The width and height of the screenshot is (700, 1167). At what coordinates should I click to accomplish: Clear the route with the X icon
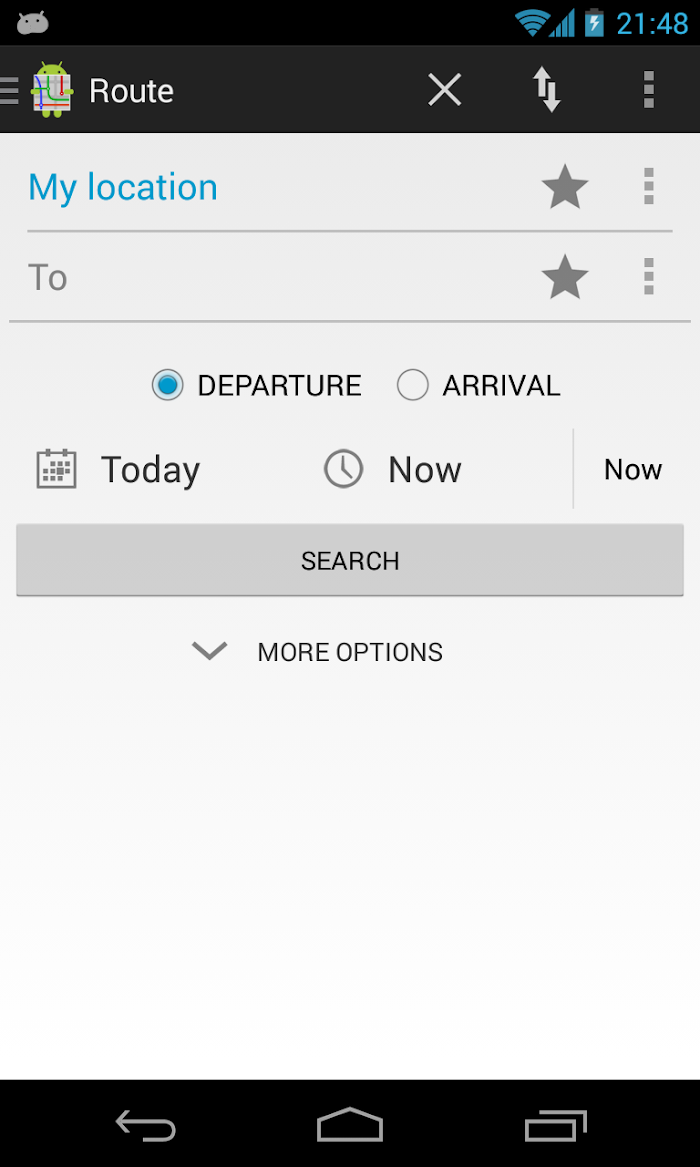(445, 90)
